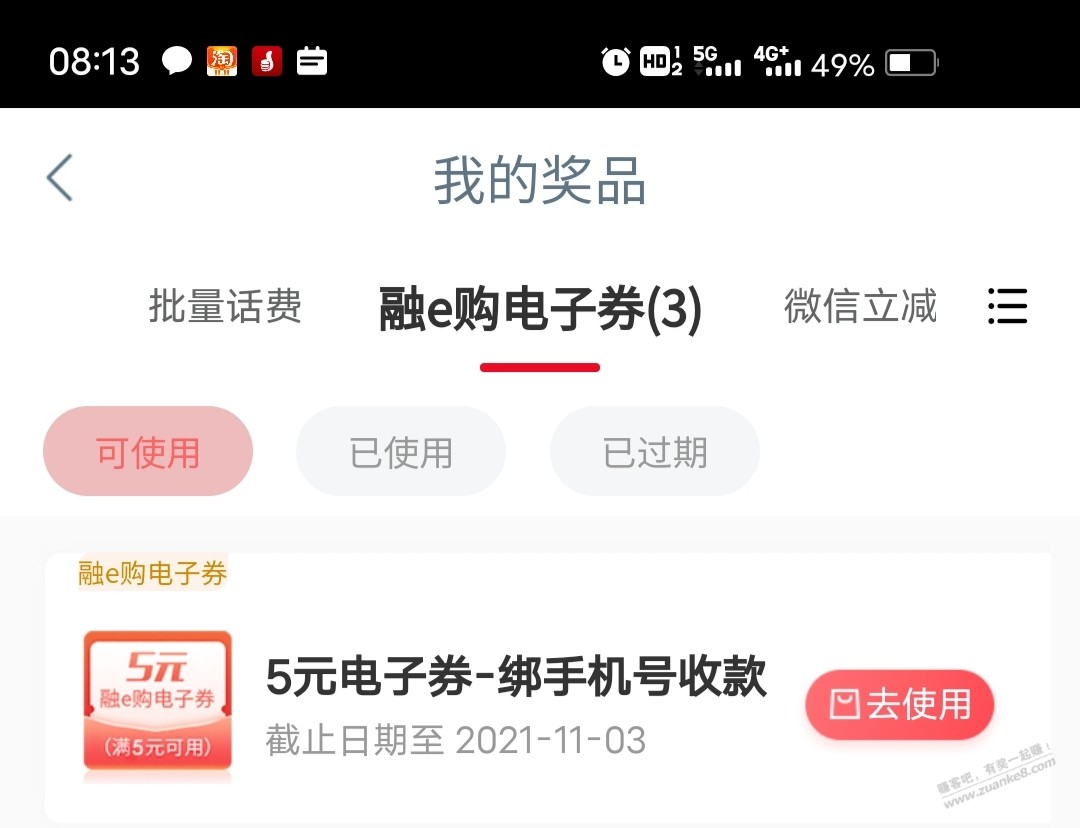Show 可使用 coupons
The width and height of the screenshot is (1080, 828).
pyautogui.click(x=148, y=452)
